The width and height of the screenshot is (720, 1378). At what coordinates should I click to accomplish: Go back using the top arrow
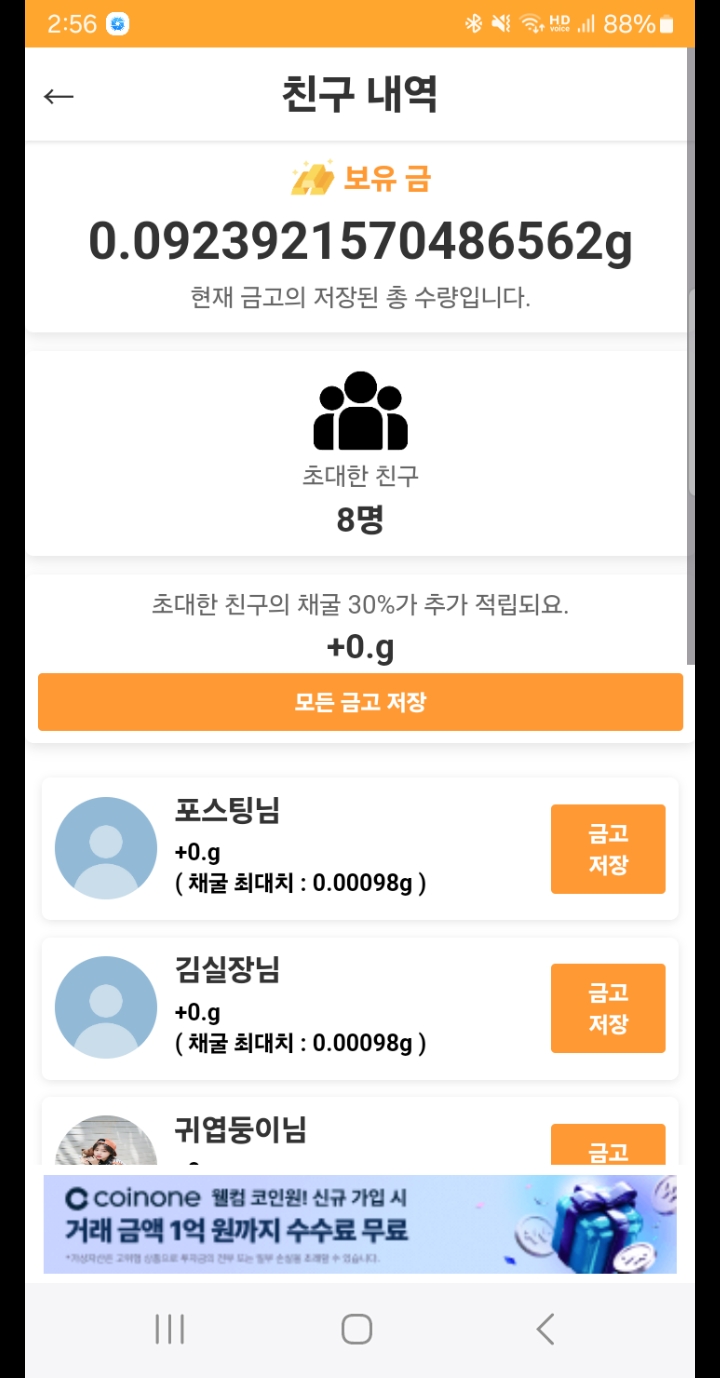click(59, 96)
